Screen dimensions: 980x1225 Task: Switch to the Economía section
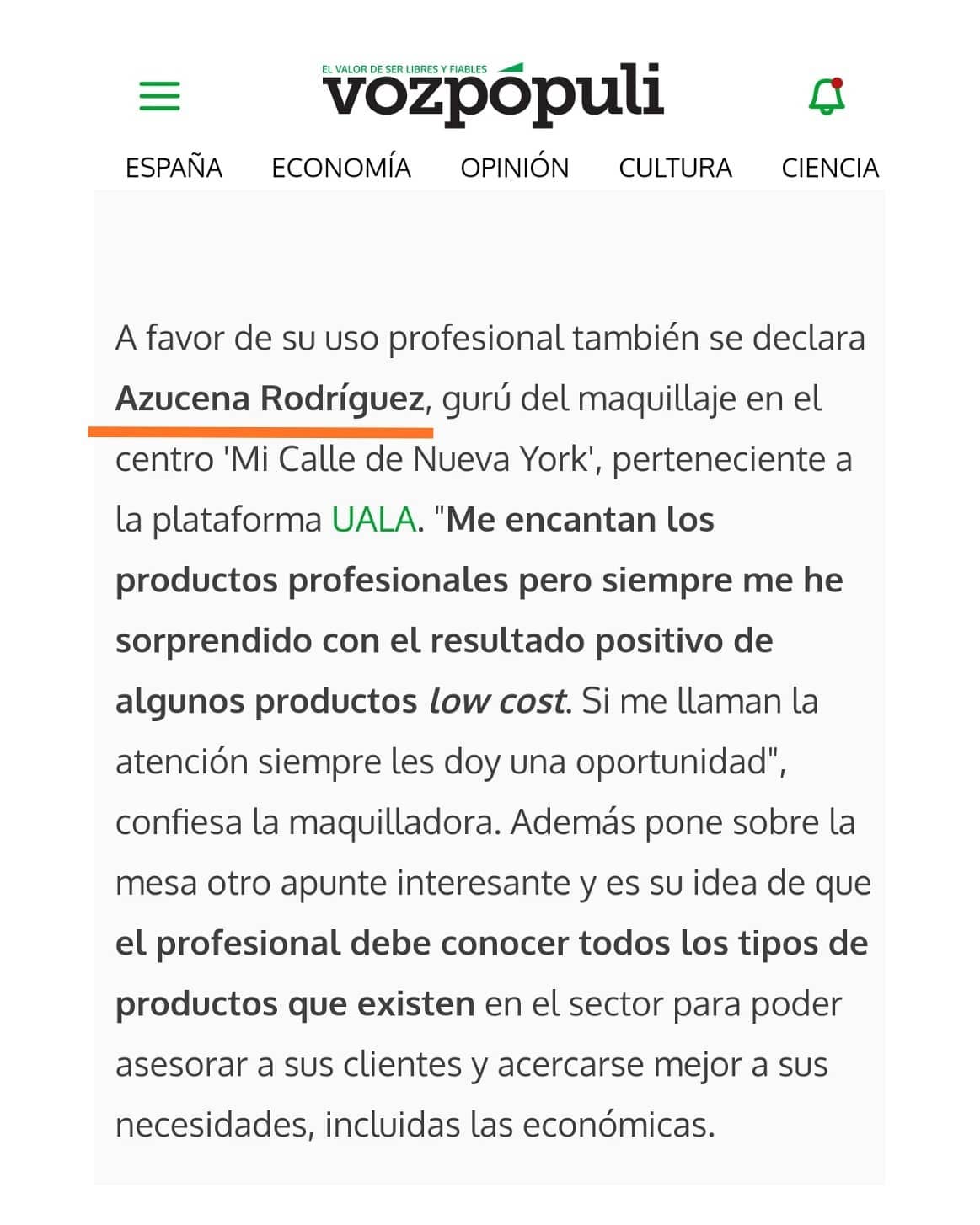[x=340, y=168]
